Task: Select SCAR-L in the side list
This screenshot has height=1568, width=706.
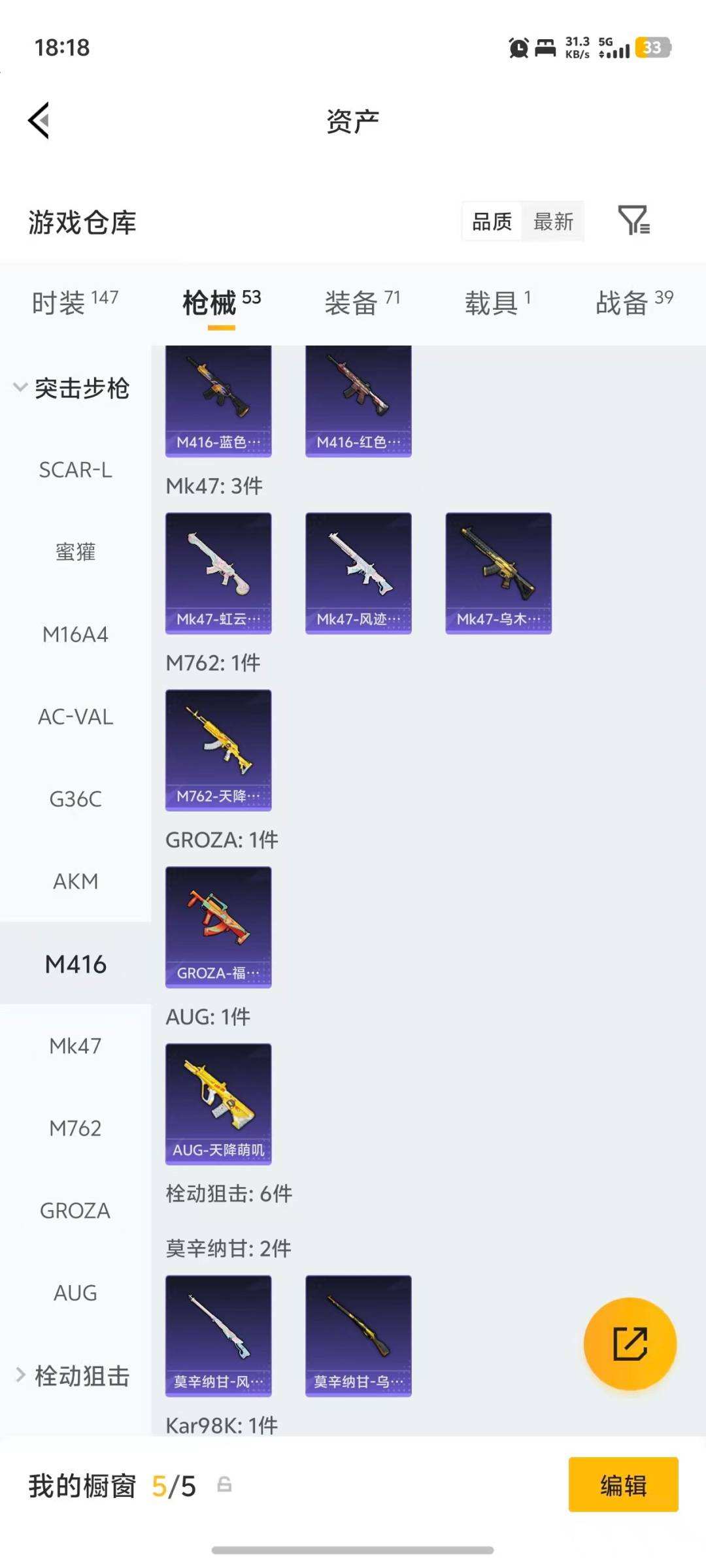Action: click(x=75, y=470)
